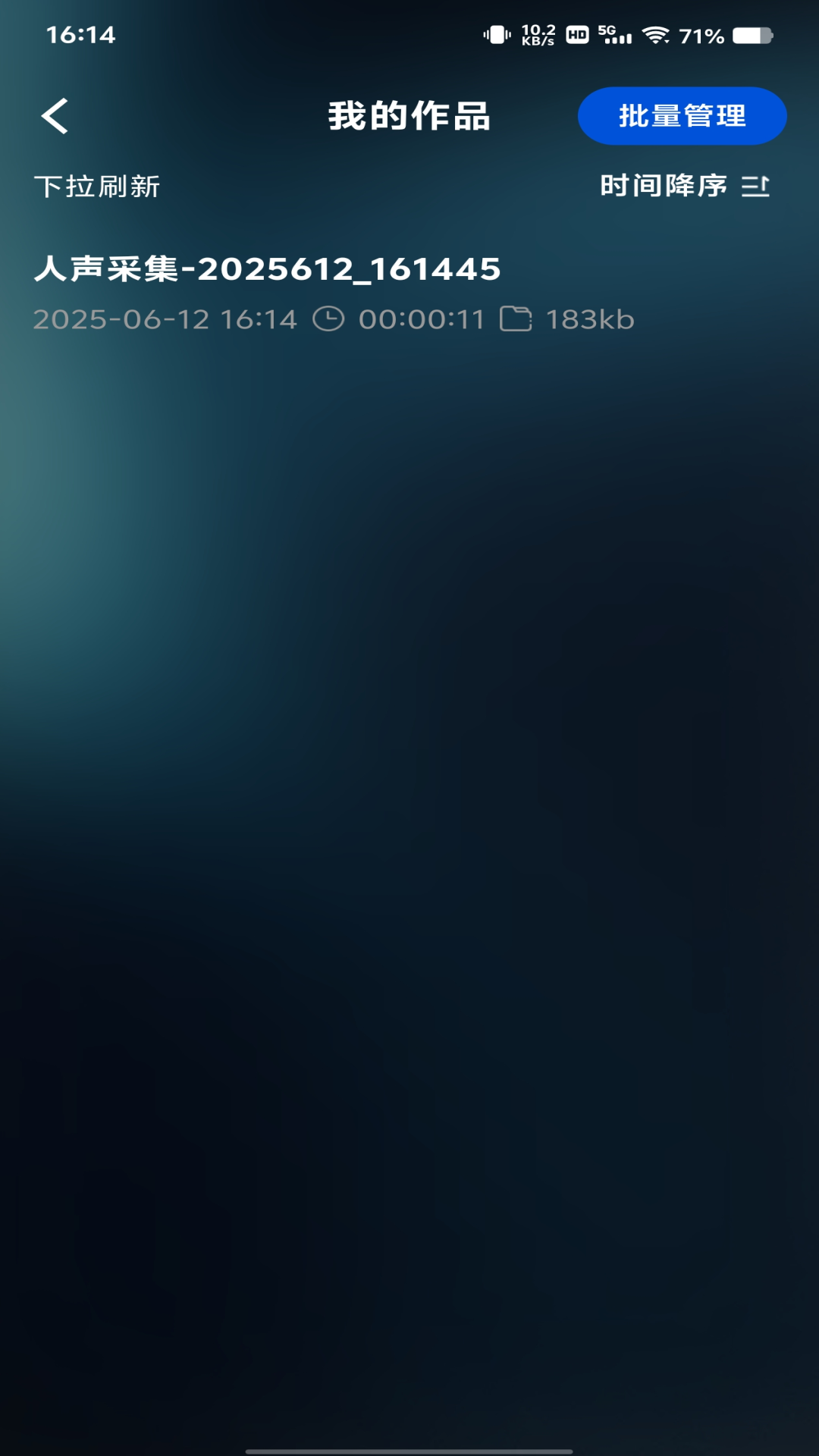Open 批量管理 batch management
The height and width of the screenshot is (1456, 819).
[x=682, y=116]
